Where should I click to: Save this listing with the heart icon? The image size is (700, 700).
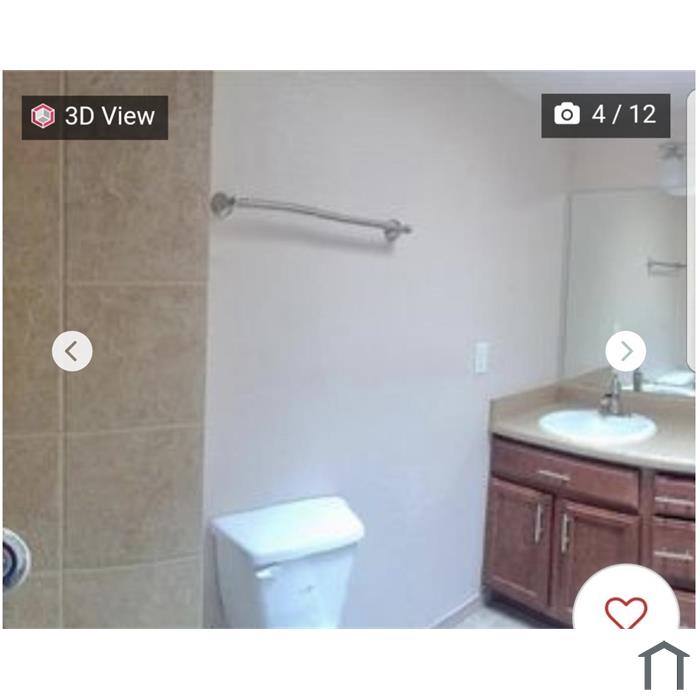tap(626, 611)
